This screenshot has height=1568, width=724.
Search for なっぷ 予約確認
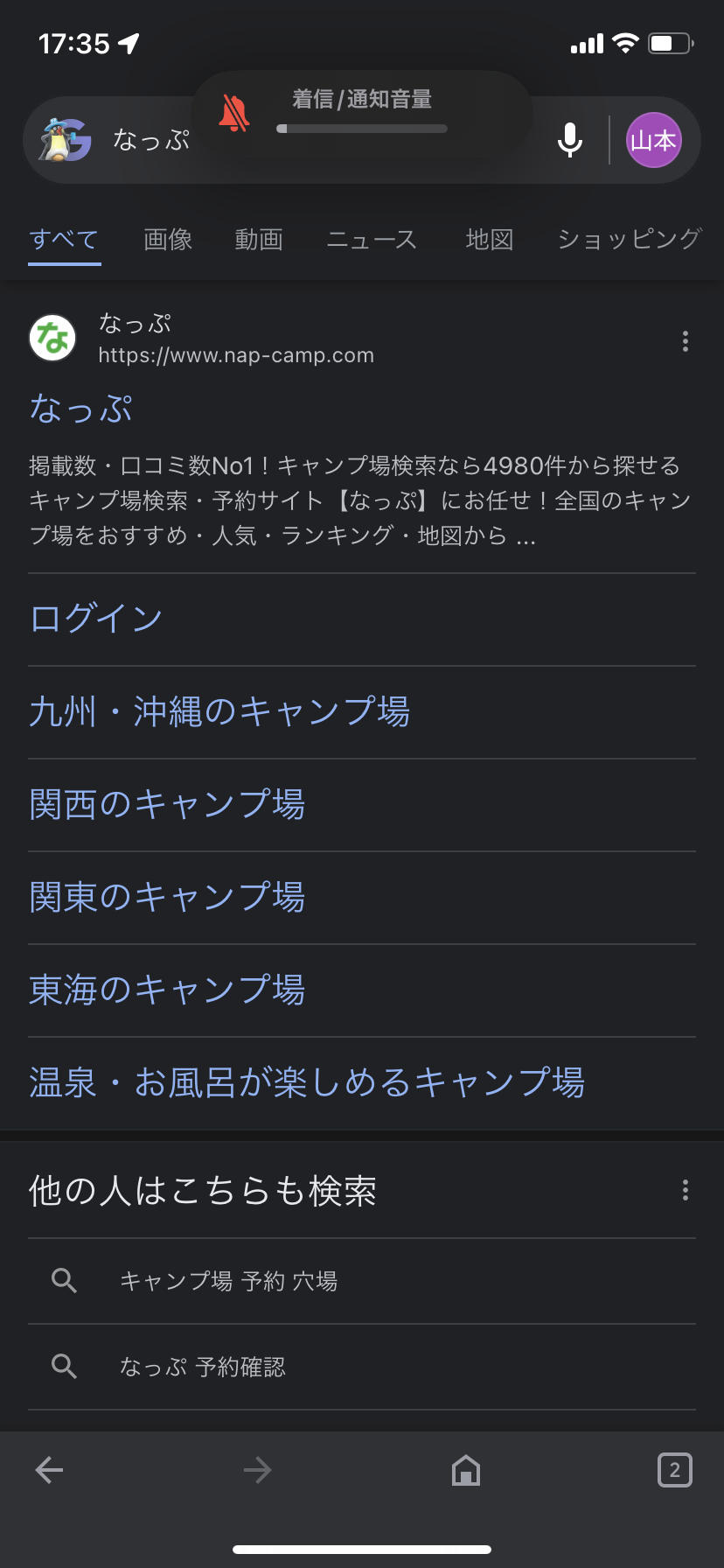tap(362, 1367)
